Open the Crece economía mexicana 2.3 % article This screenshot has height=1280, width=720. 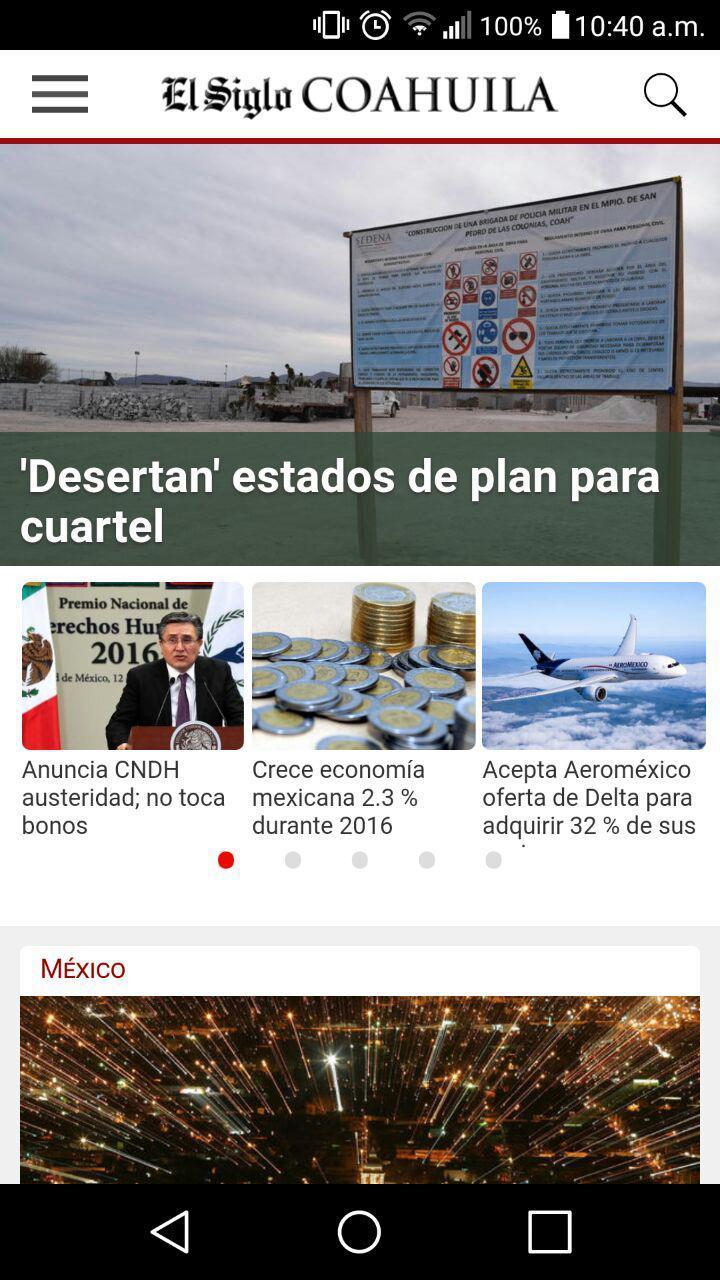(363, 710)
